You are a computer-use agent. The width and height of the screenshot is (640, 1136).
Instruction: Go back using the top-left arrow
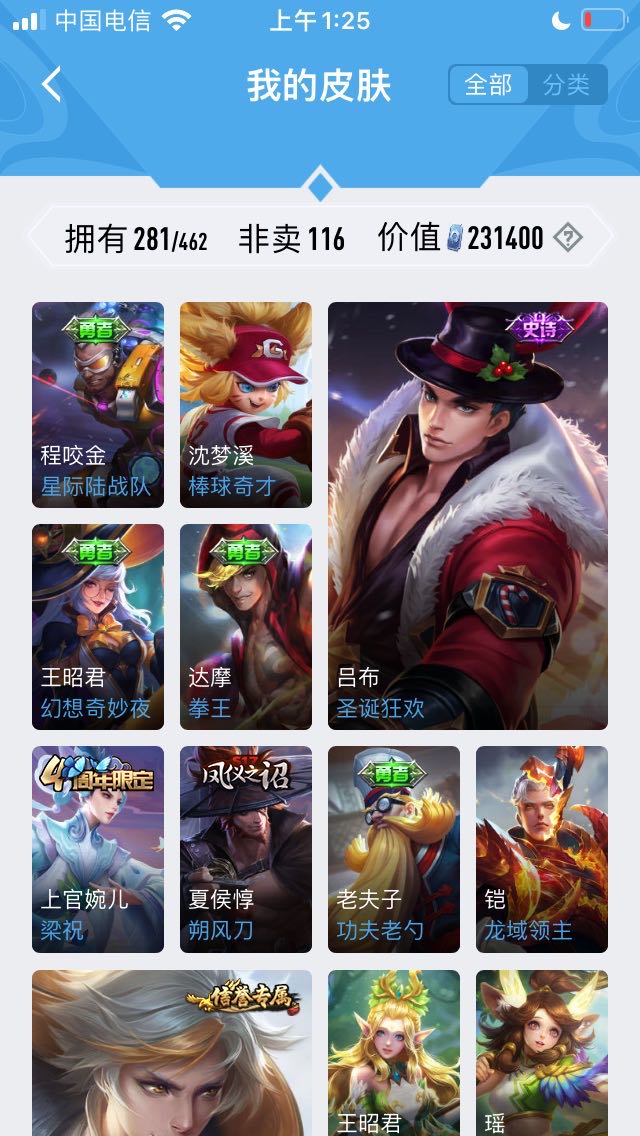(52, 85)
